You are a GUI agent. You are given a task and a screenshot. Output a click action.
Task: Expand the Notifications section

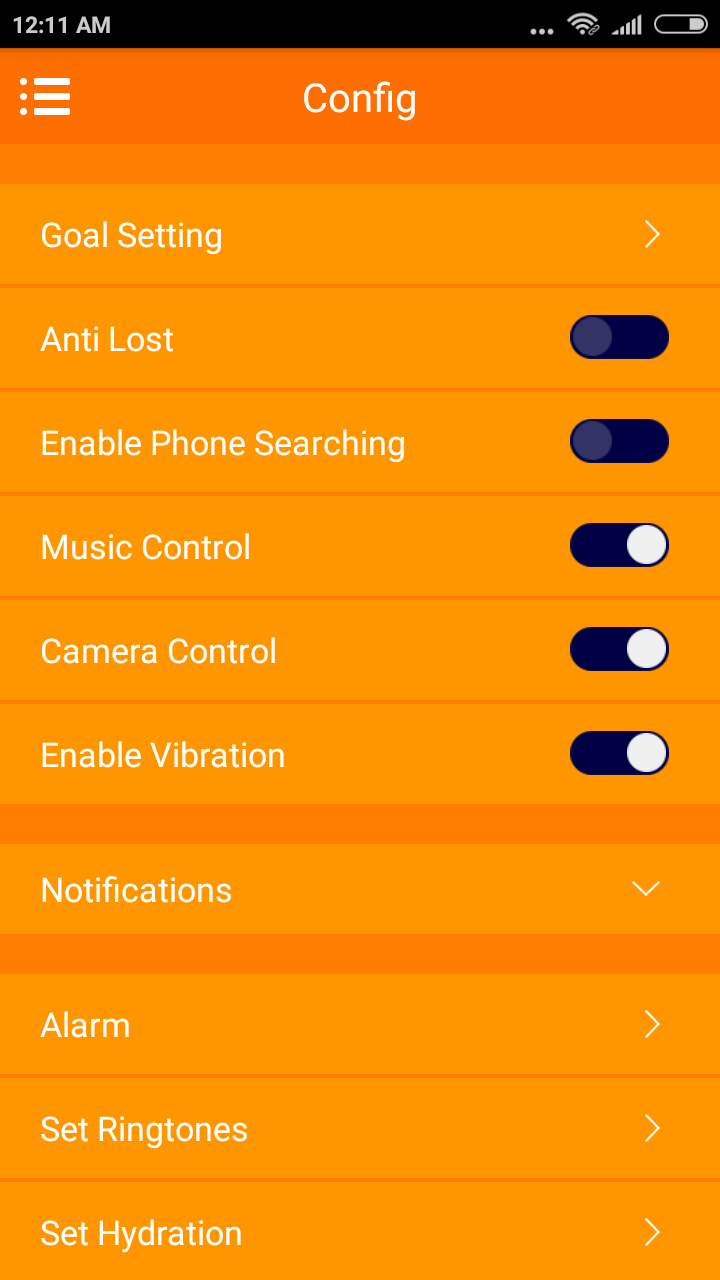click(360, 889)
